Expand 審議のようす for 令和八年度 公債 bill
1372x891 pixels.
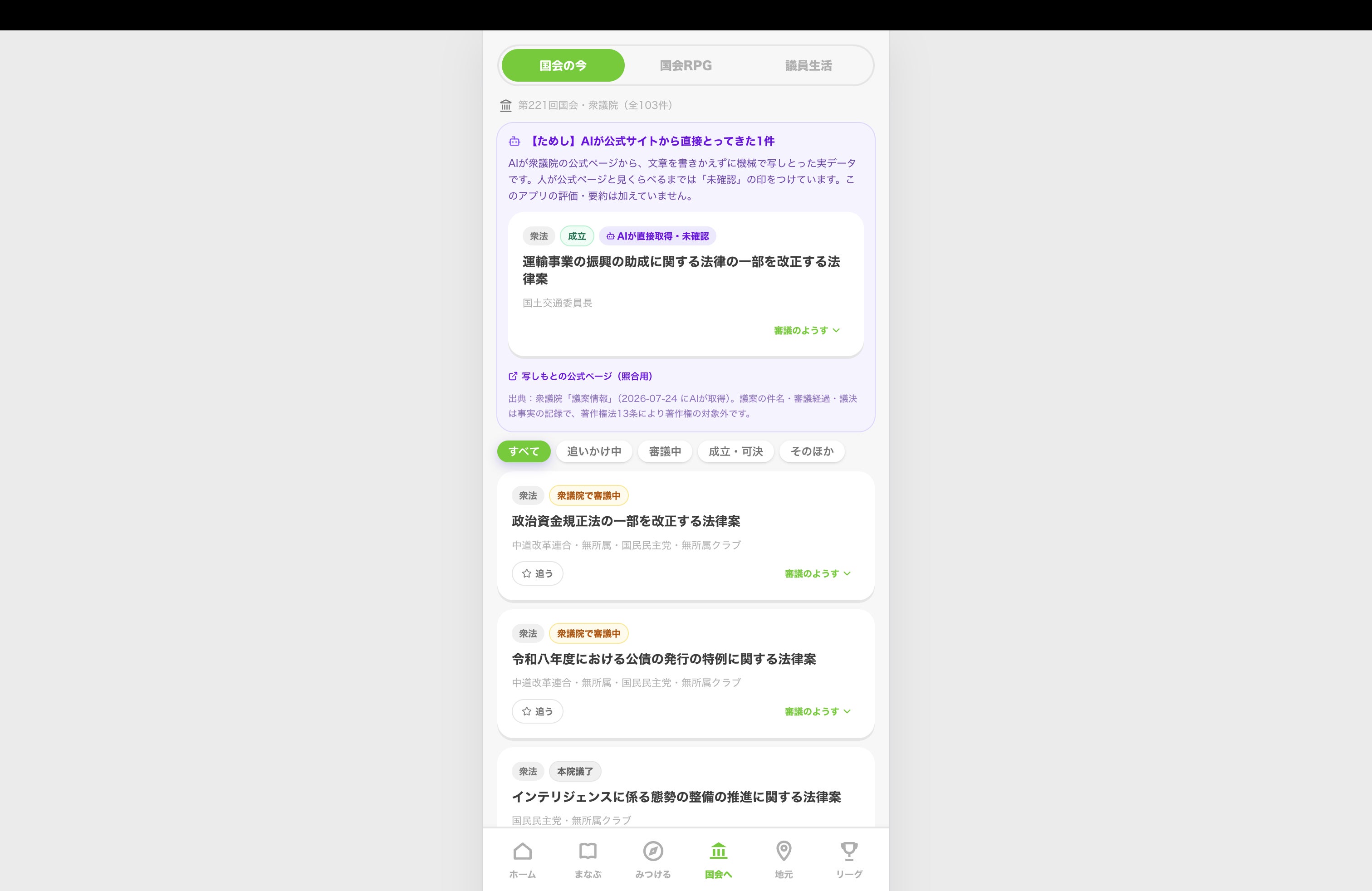pyautogui.click(x=818, y=711)
